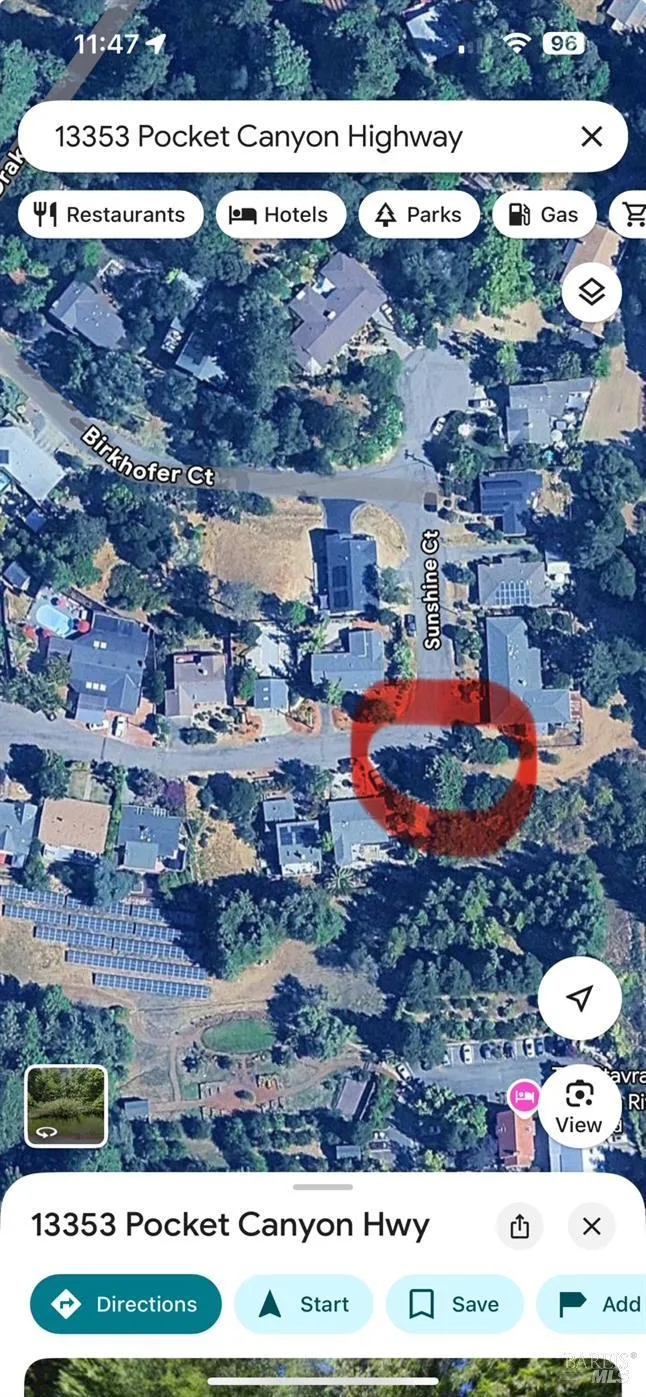Close the place details sheet
Image resolution: width=646 pixels, height=1397 pixels.
[x=591, y=1226]
